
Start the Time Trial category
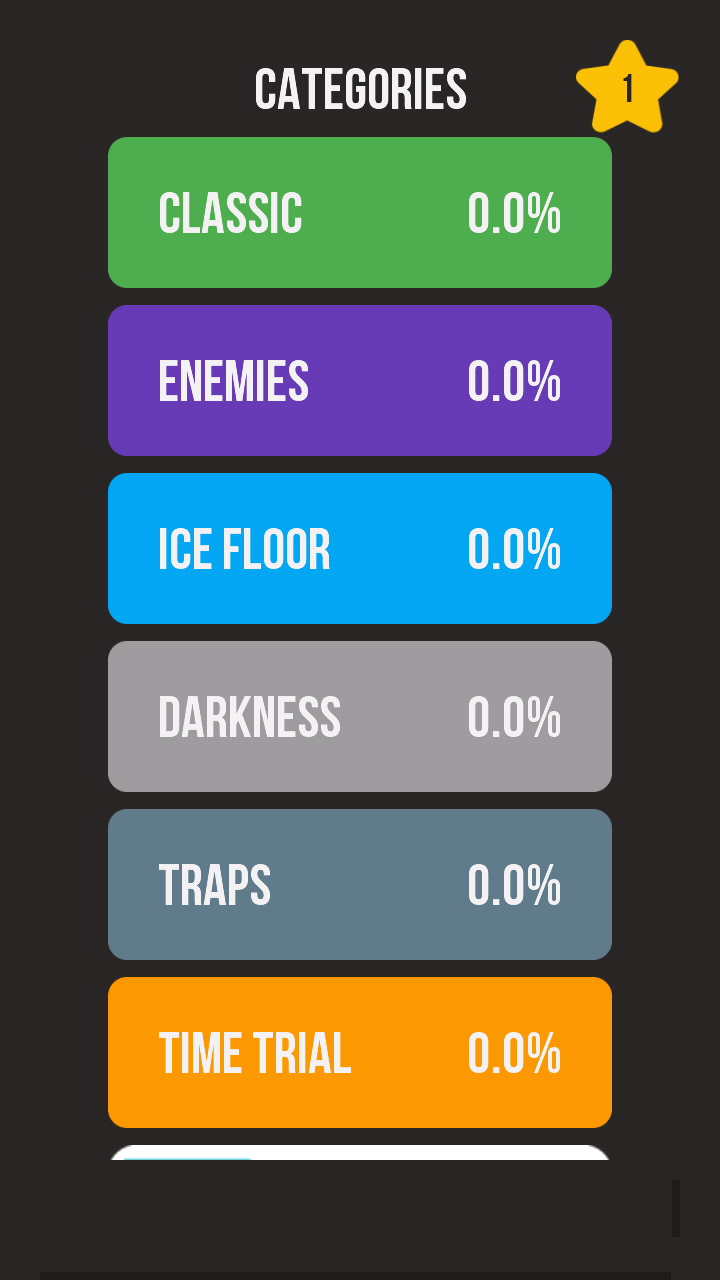click(360, 1053)
